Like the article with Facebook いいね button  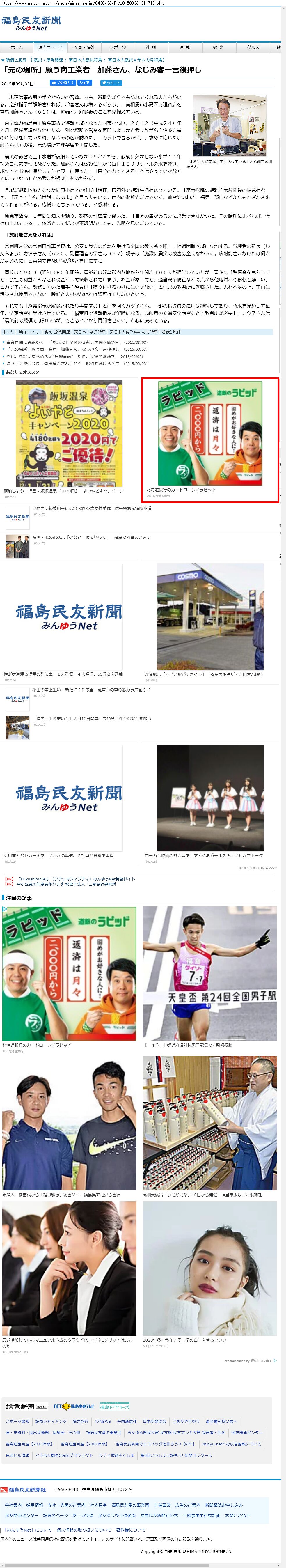tap(63, 83)
